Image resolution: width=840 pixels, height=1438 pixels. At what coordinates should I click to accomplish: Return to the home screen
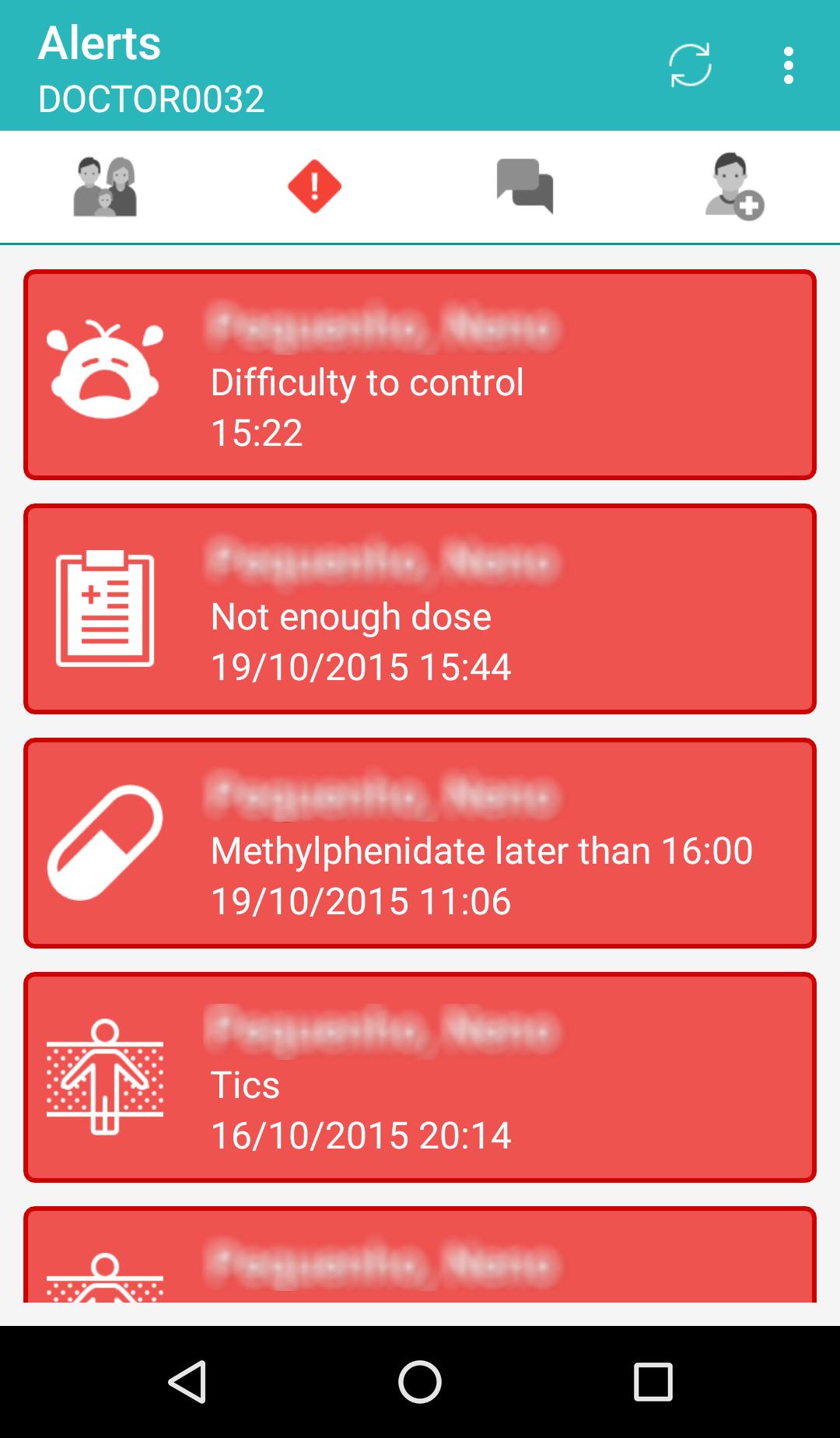point(420,1382)
